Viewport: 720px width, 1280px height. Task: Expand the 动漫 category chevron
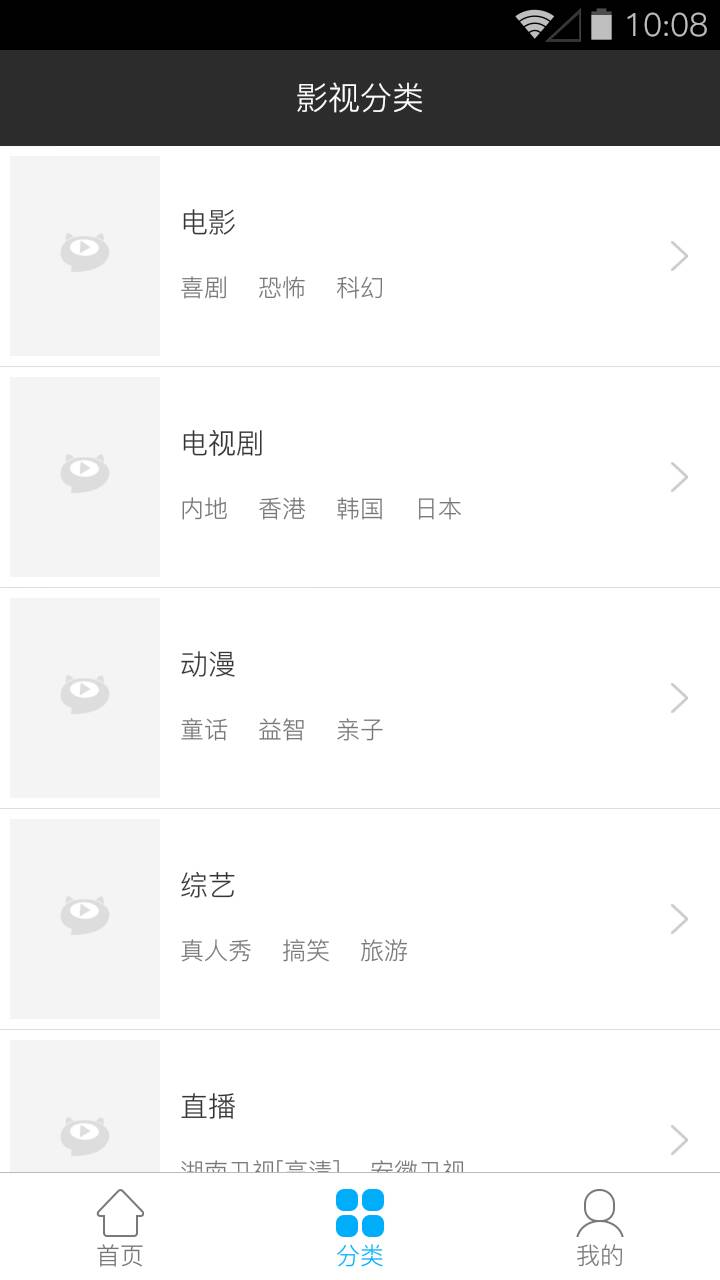tap(678, 698)
